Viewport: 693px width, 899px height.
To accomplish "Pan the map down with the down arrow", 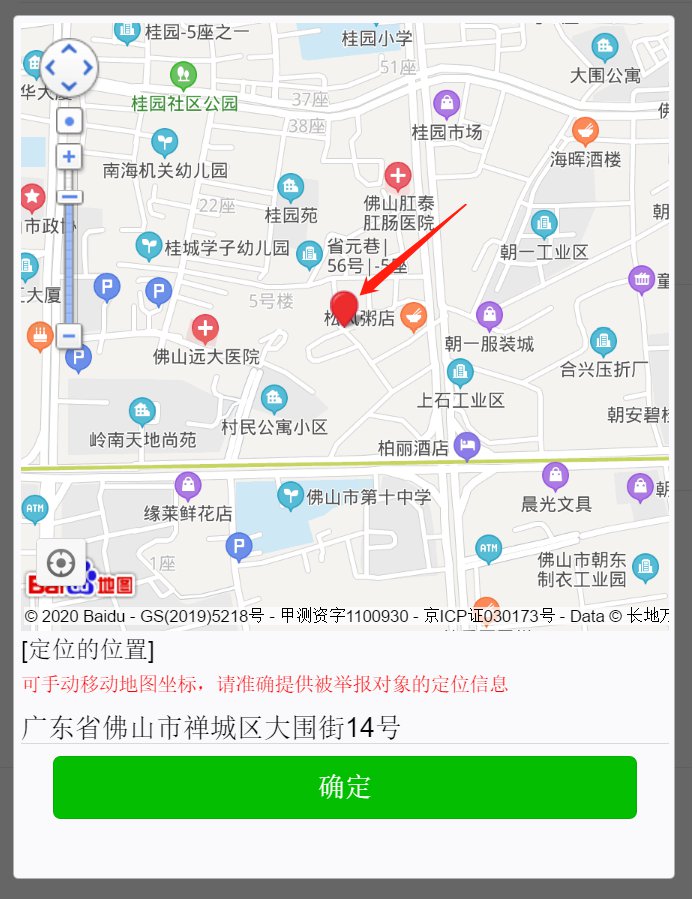I will click(x=69, y=86).
